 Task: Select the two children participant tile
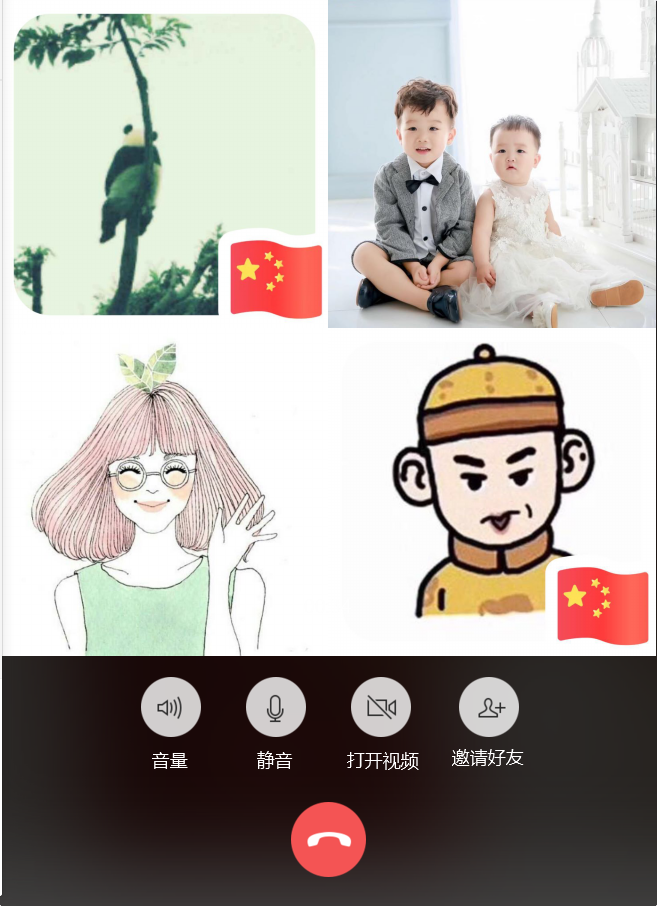pyautogui.click(x=492, y=165)
